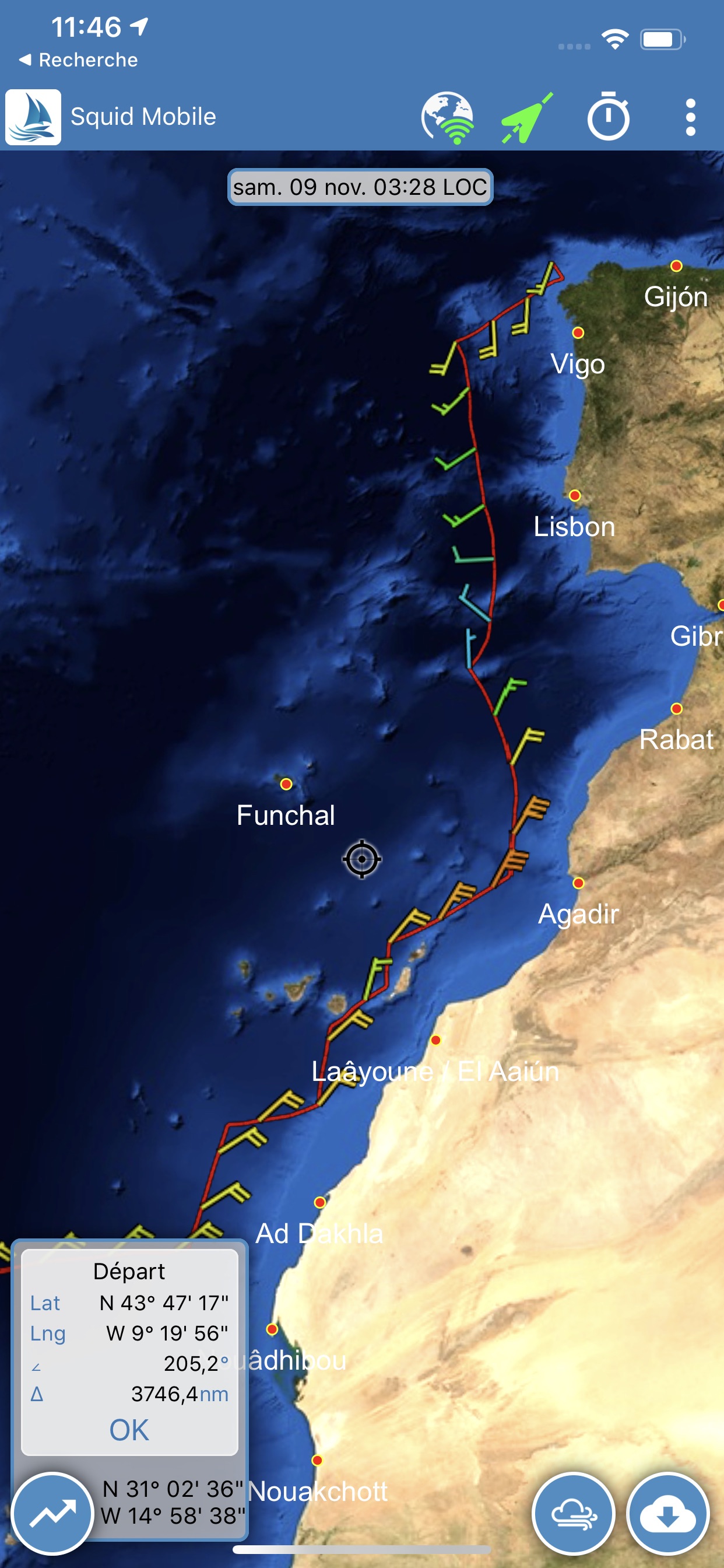The image size is (724, 1568).
Task: Tap the date label sam. 09 nov. 03:28
Action: coord(360,187)
